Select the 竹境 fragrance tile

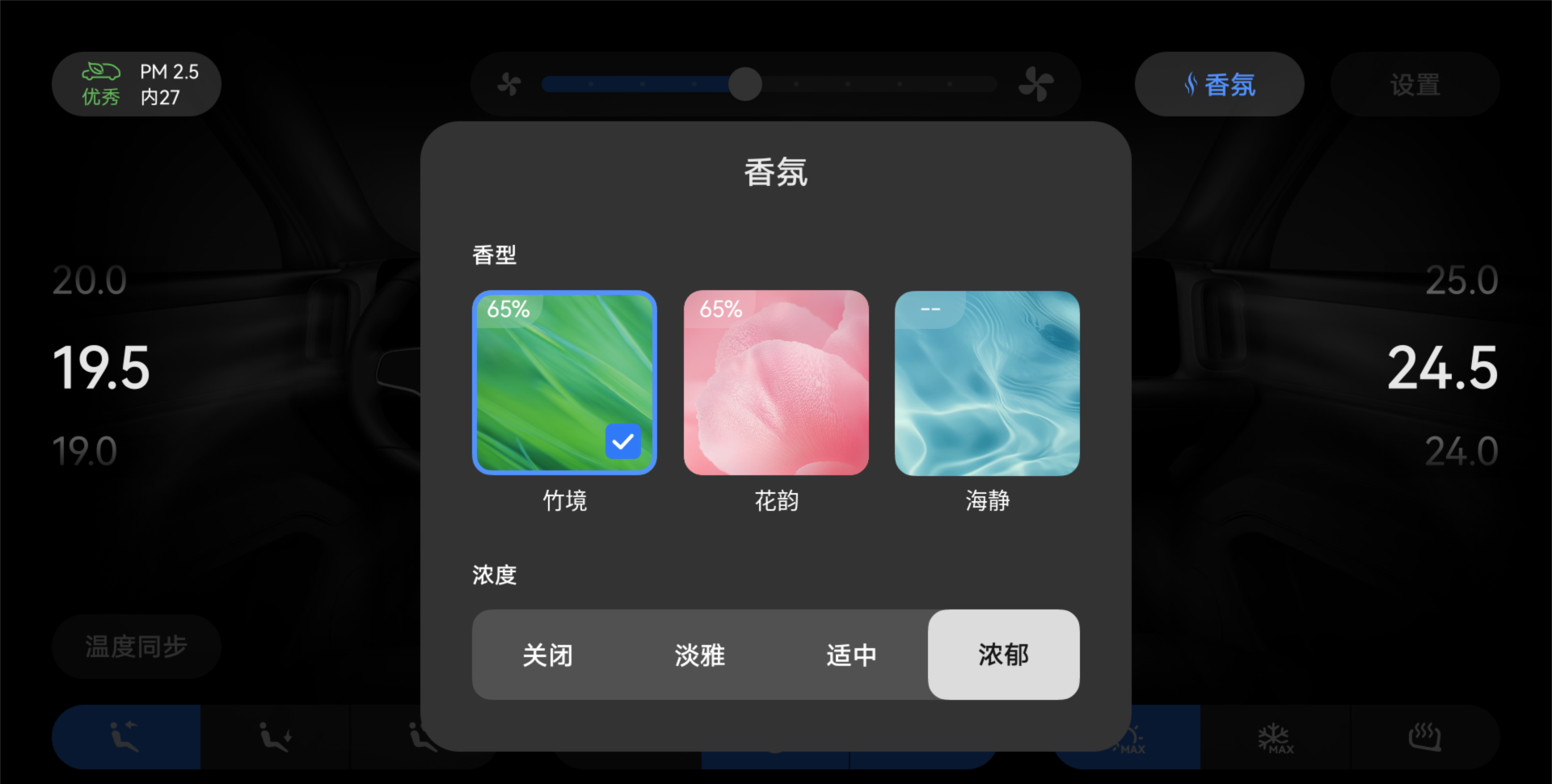564,382
